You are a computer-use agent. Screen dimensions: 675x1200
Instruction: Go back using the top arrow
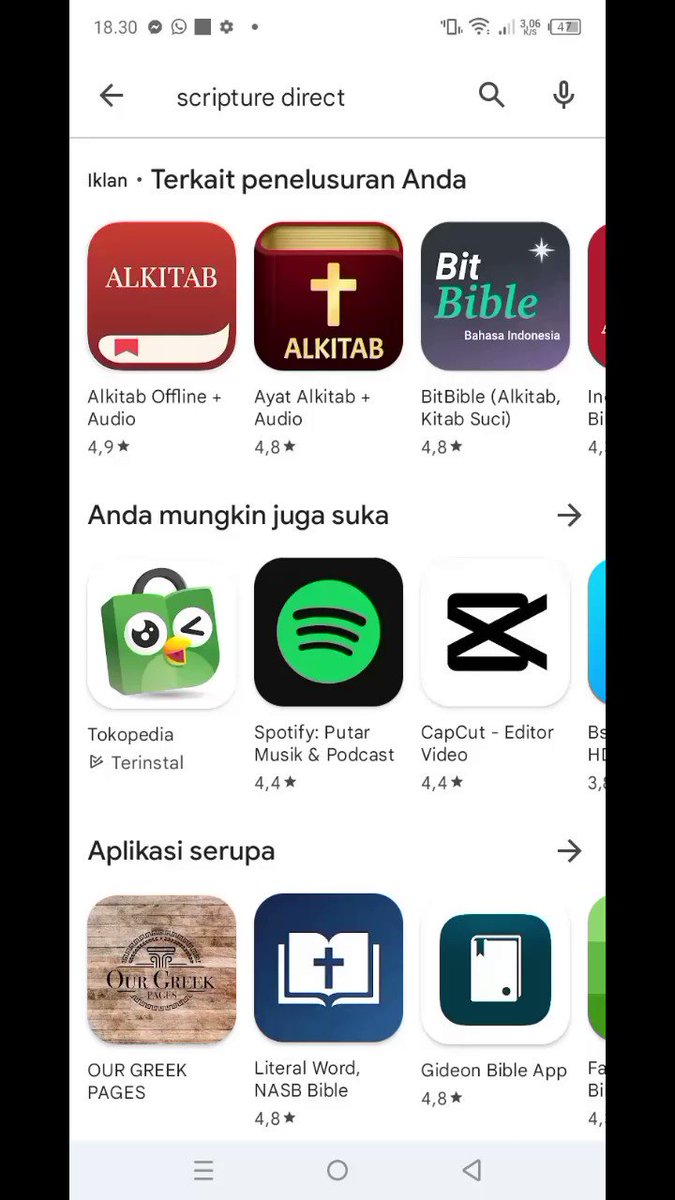click(x=111, y=96)
